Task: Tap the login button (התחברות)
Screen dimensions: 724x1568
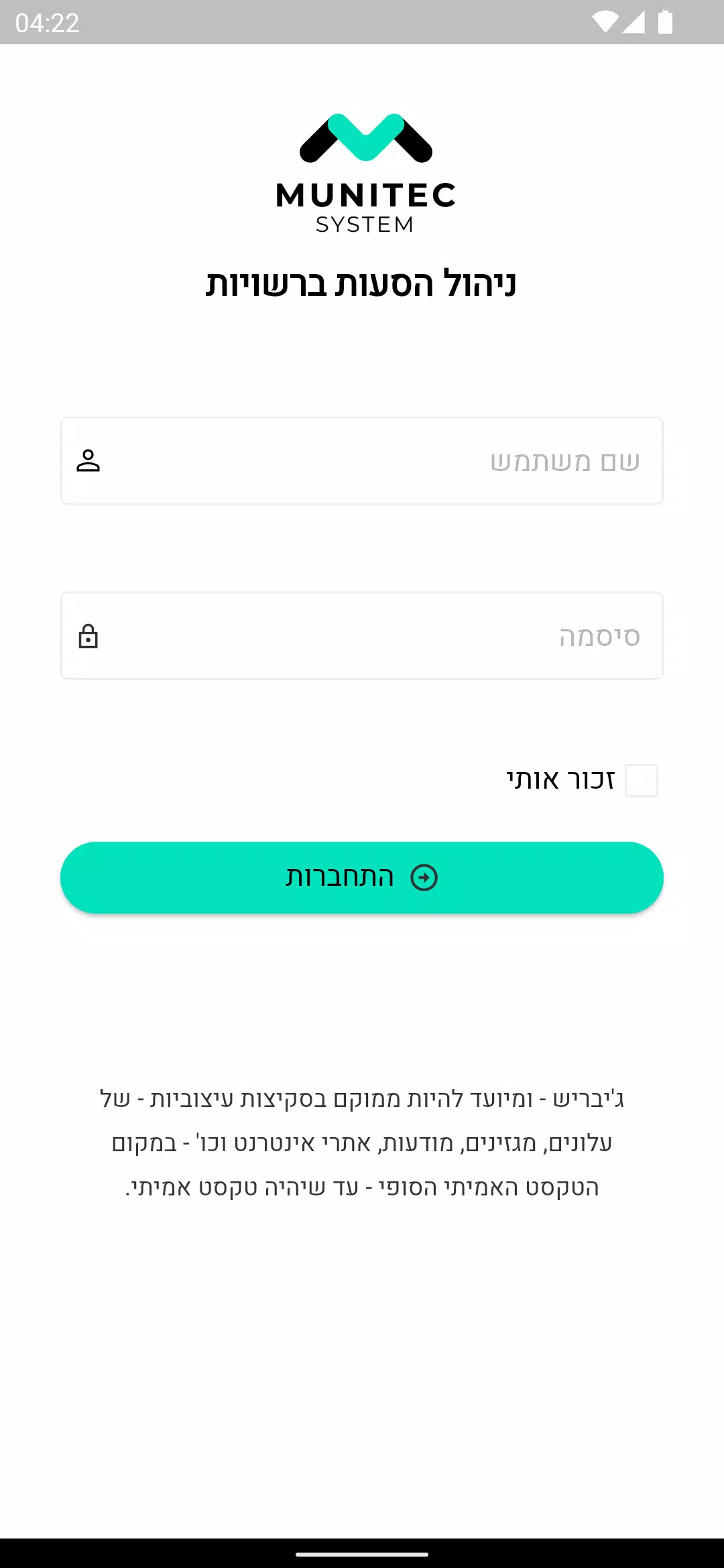Action: 362,877
